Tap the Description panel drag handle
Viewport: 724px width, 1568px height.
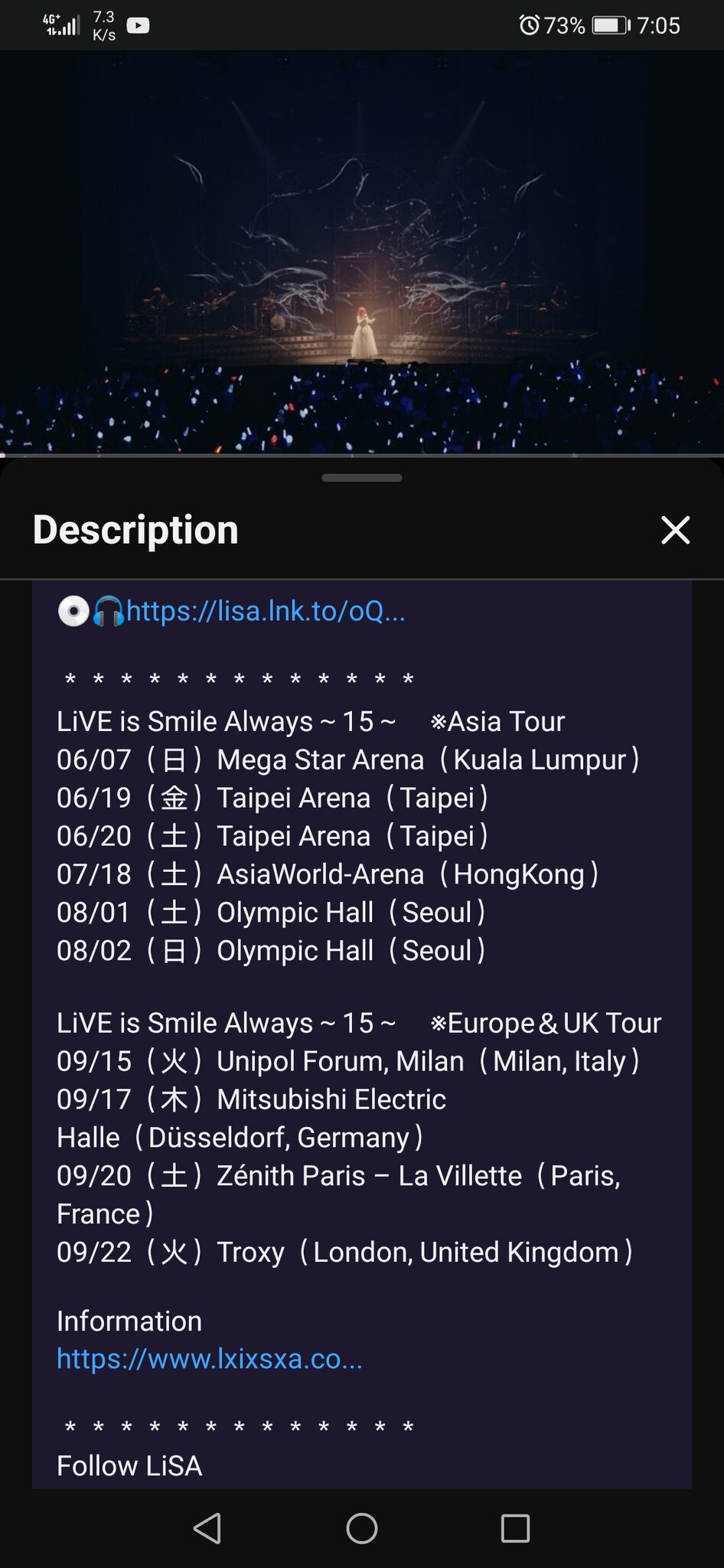[361, 477]
